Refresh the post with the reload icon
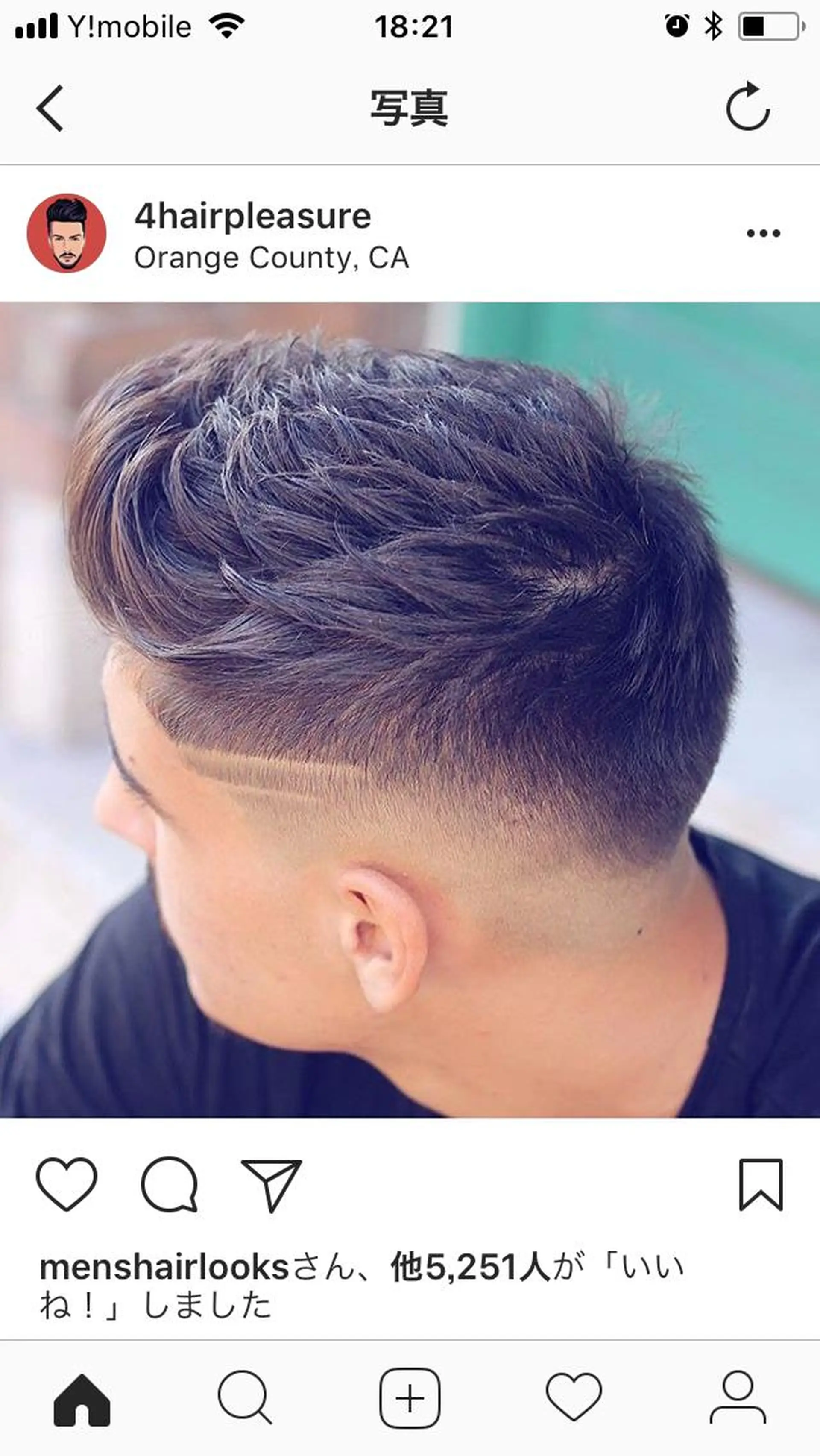This screenshot has width=820, height=1456. pos(747,107)
